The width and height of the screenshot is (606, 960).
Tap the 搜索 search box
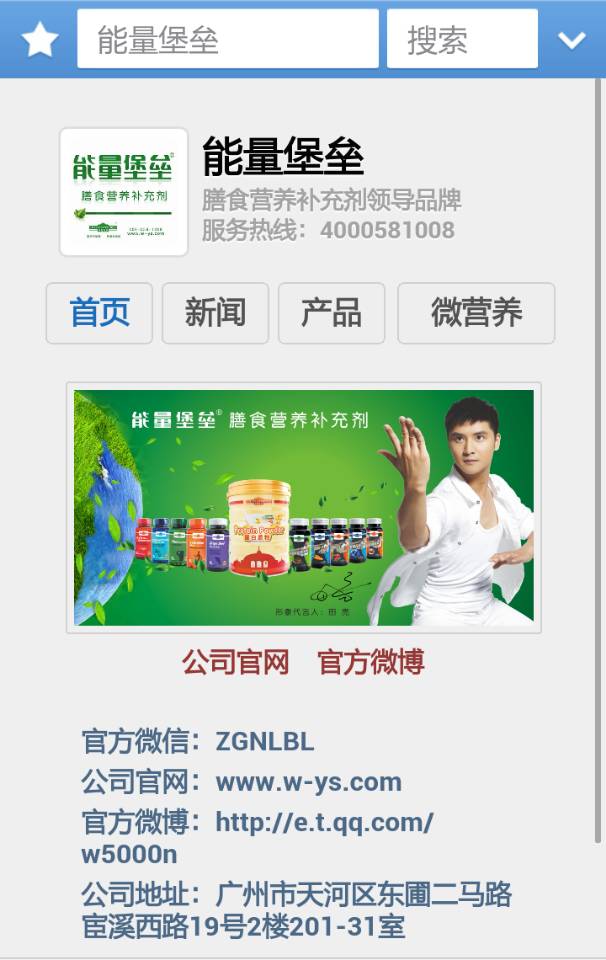click(461, 40)
